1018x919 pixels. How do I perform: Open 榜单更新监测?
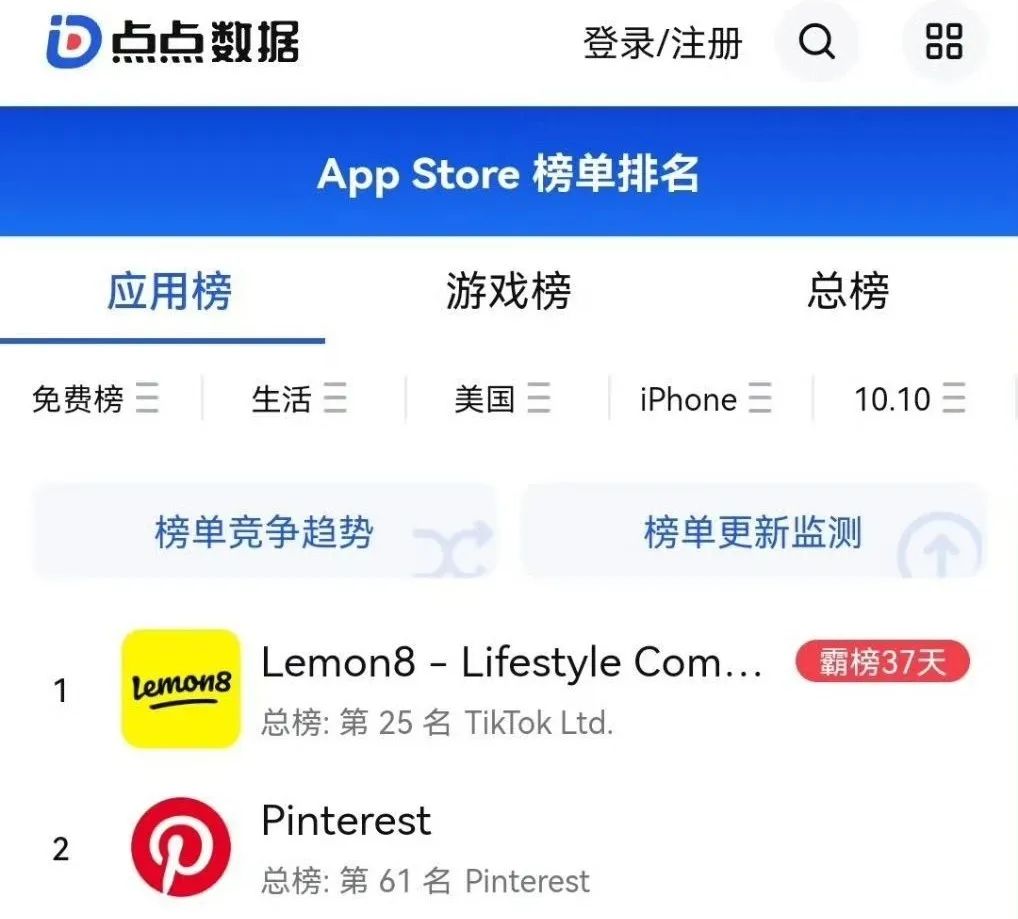coord(752,532)
